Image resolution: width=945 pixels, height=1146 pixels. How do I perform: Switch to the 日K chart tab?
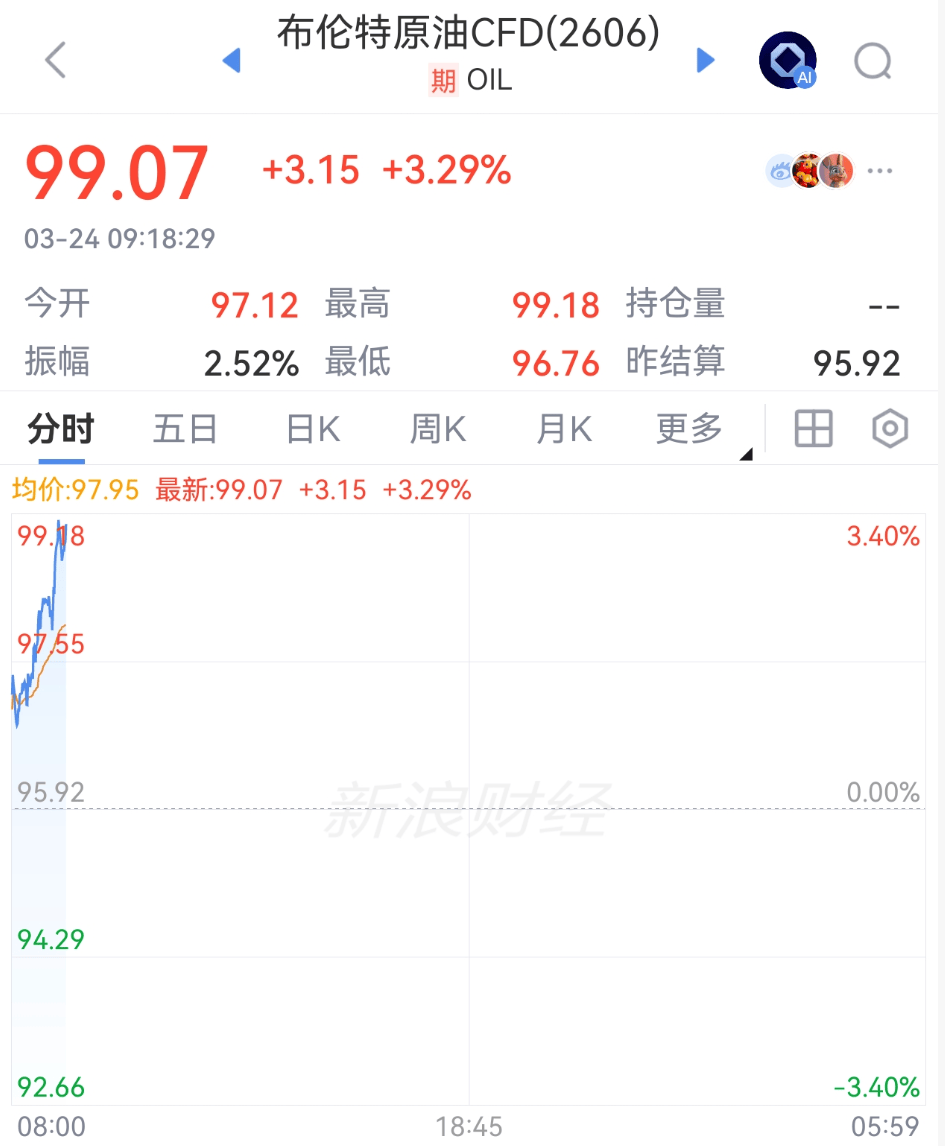coord(313,430)
